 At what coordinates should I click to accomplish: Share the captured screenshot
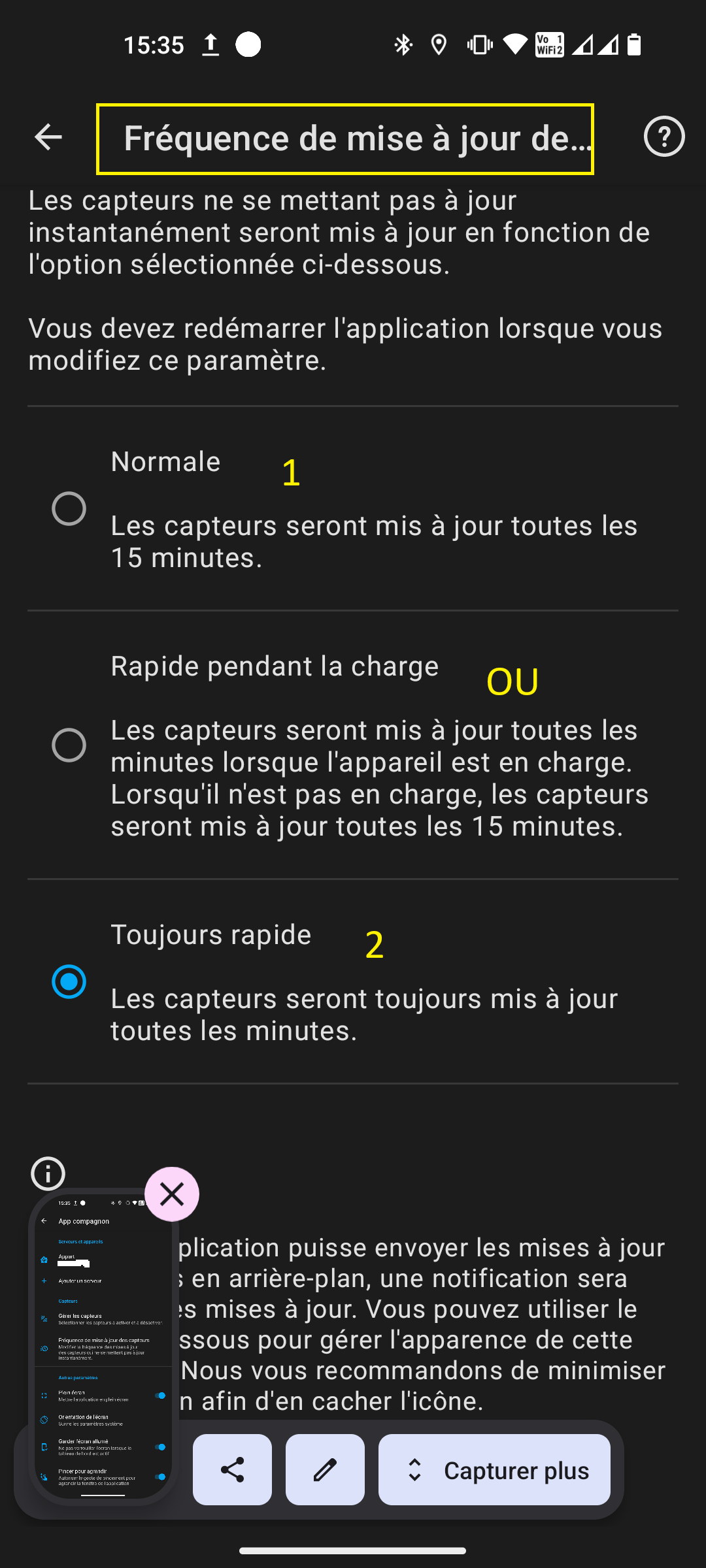(232, 1469)
